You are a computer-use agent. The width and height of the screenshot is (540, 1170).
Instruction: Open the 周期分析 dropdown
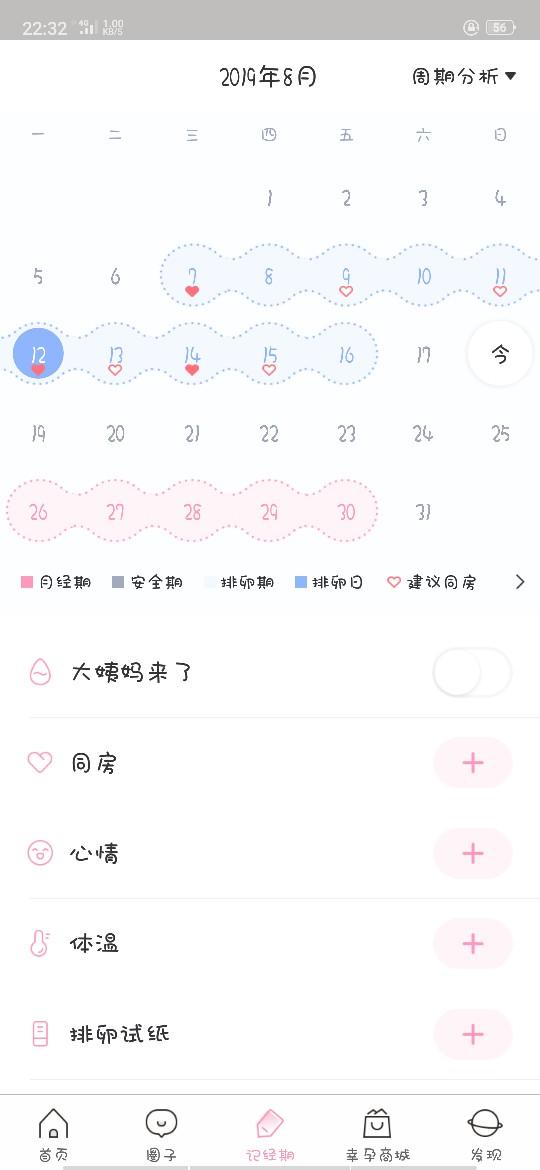(464, 76)
